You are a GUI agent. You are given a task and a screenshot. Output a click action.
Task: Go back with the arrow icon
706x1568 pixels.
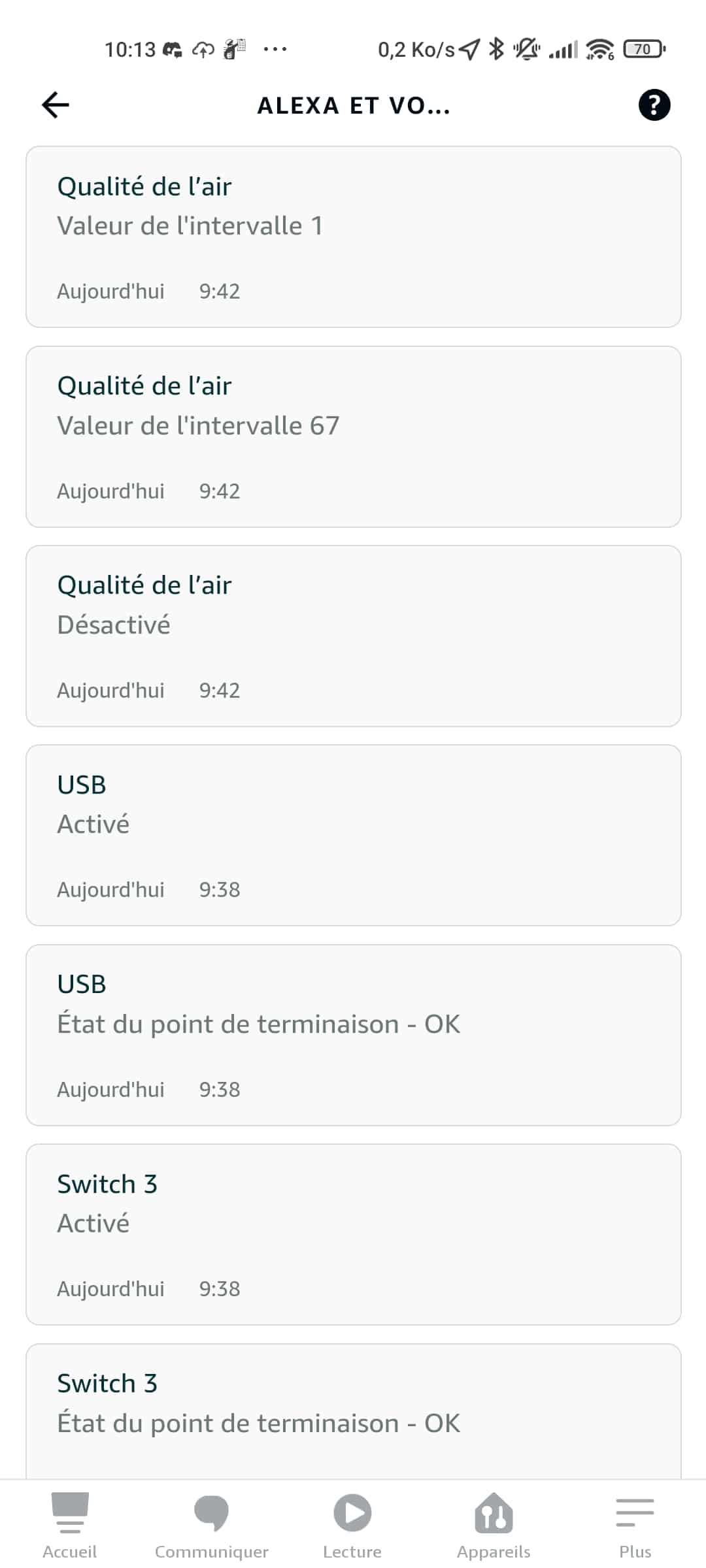[56, 105]
